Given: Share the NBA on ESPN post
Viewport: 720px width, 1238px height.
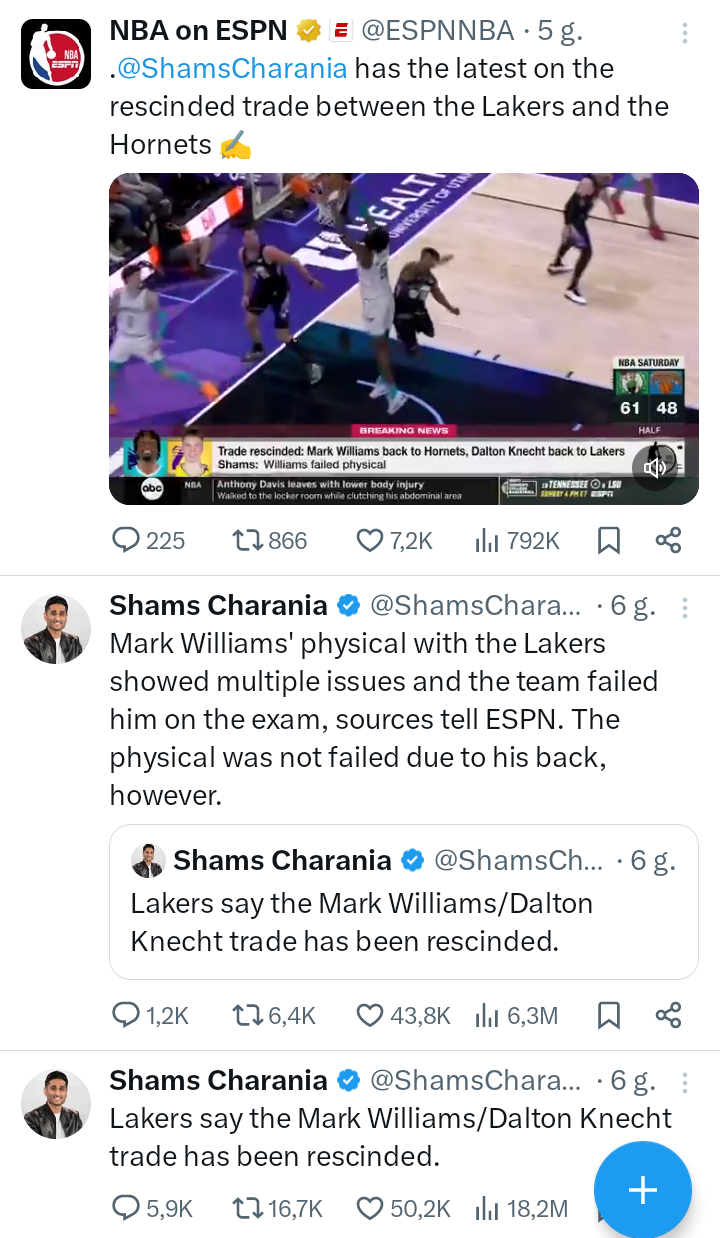Looking at the screenshot, I should click(668, 541).
